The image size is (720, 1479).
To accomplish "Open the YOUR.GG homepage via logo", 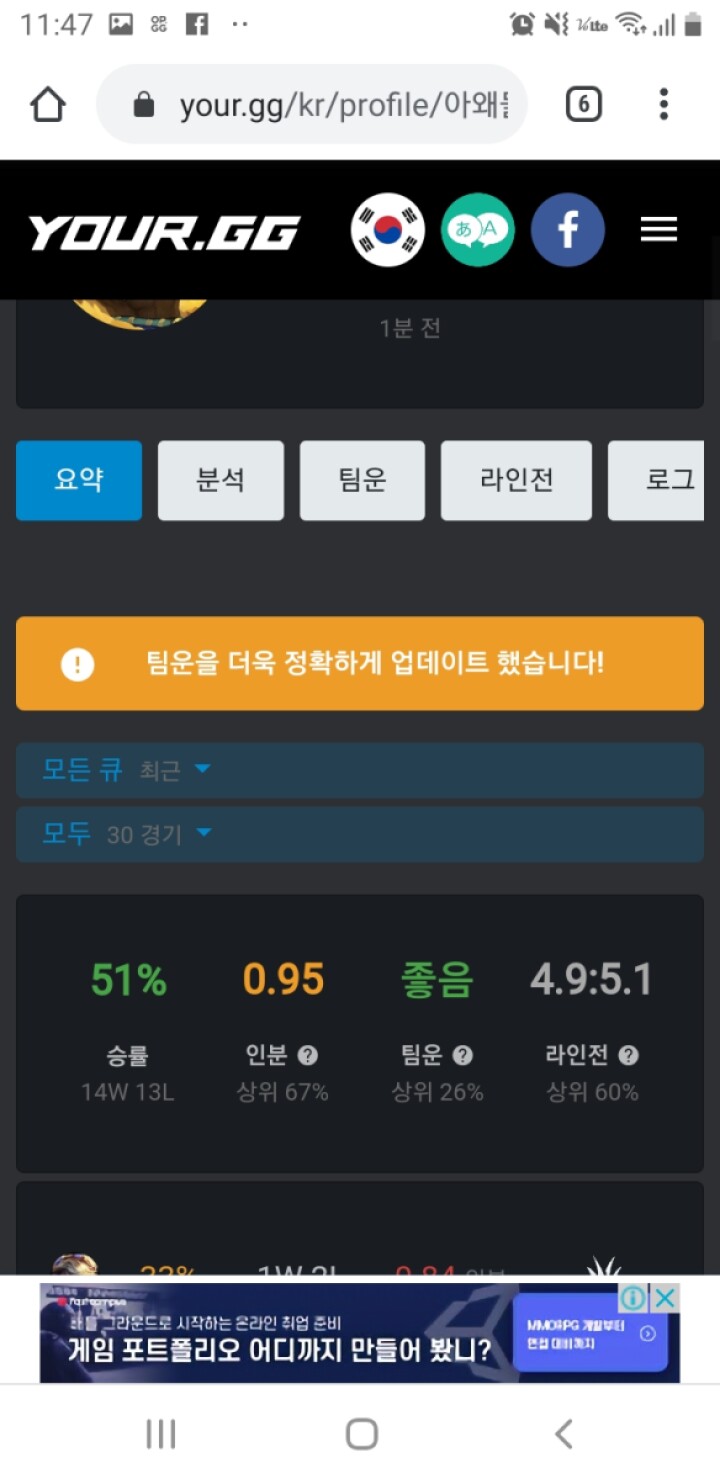I will coord(164,232).
